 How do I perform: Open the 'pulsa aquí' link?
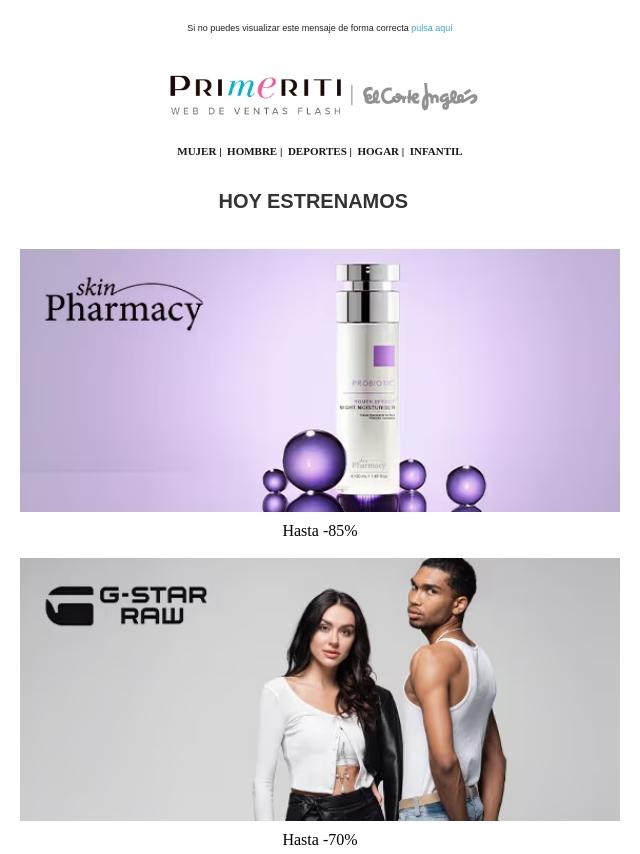[x=431, y=28]
